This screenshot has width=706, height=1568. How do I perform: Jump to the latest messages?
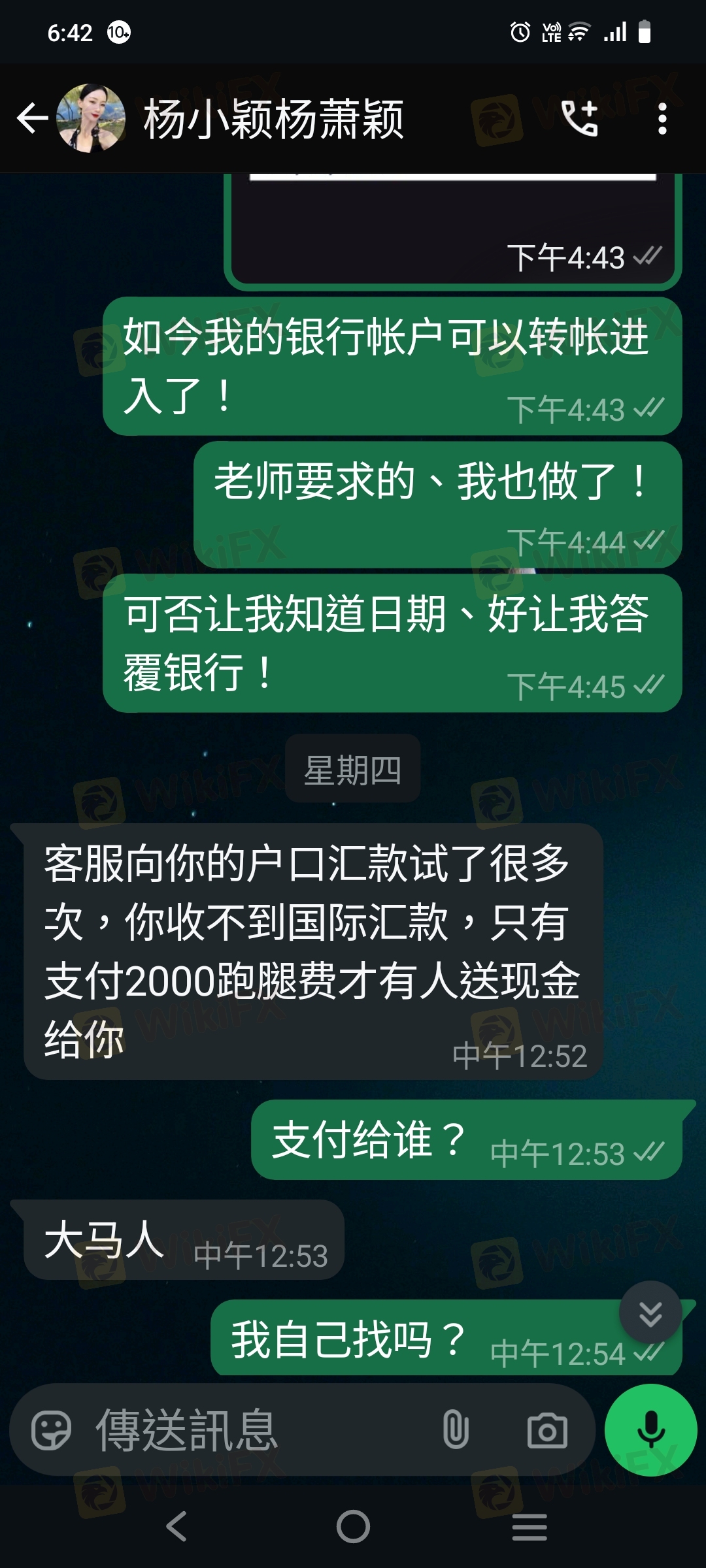(650, 1313)
